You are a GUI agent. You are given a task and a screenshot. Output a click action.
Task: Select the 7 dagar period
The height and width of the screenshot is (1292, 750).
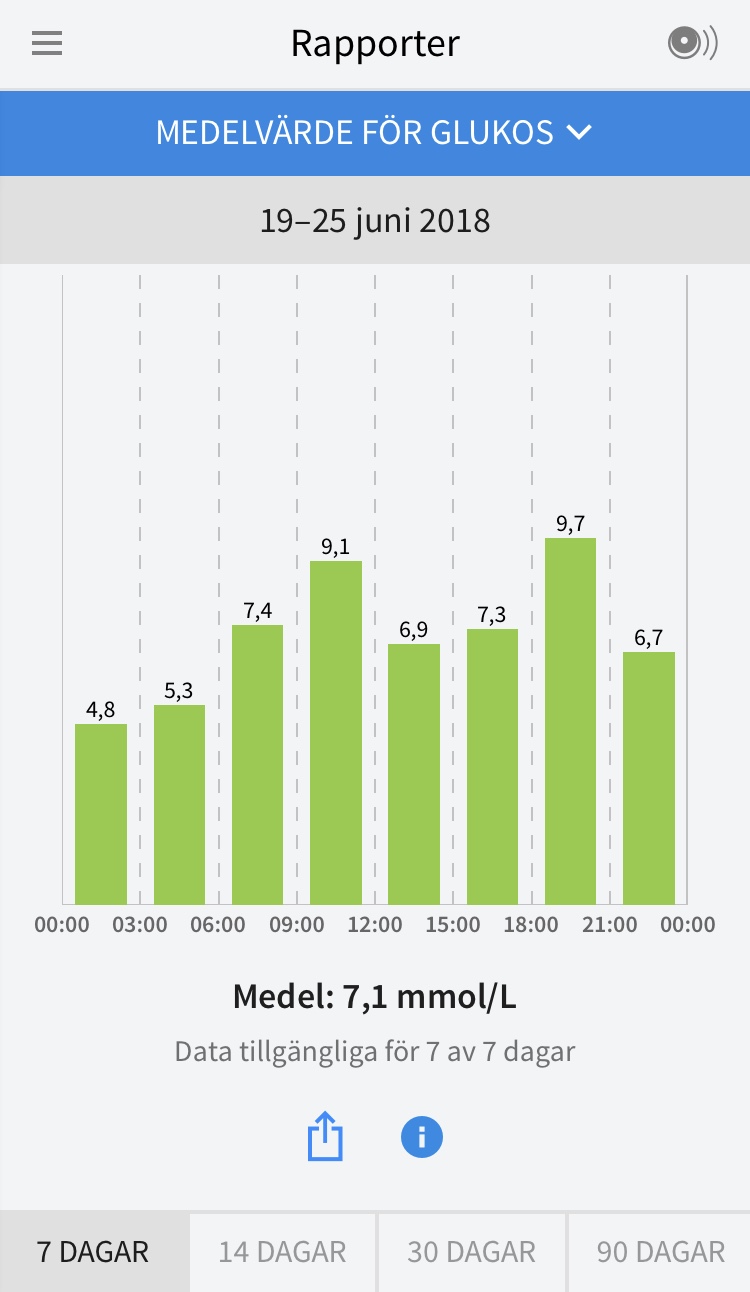click(94, 1251)
